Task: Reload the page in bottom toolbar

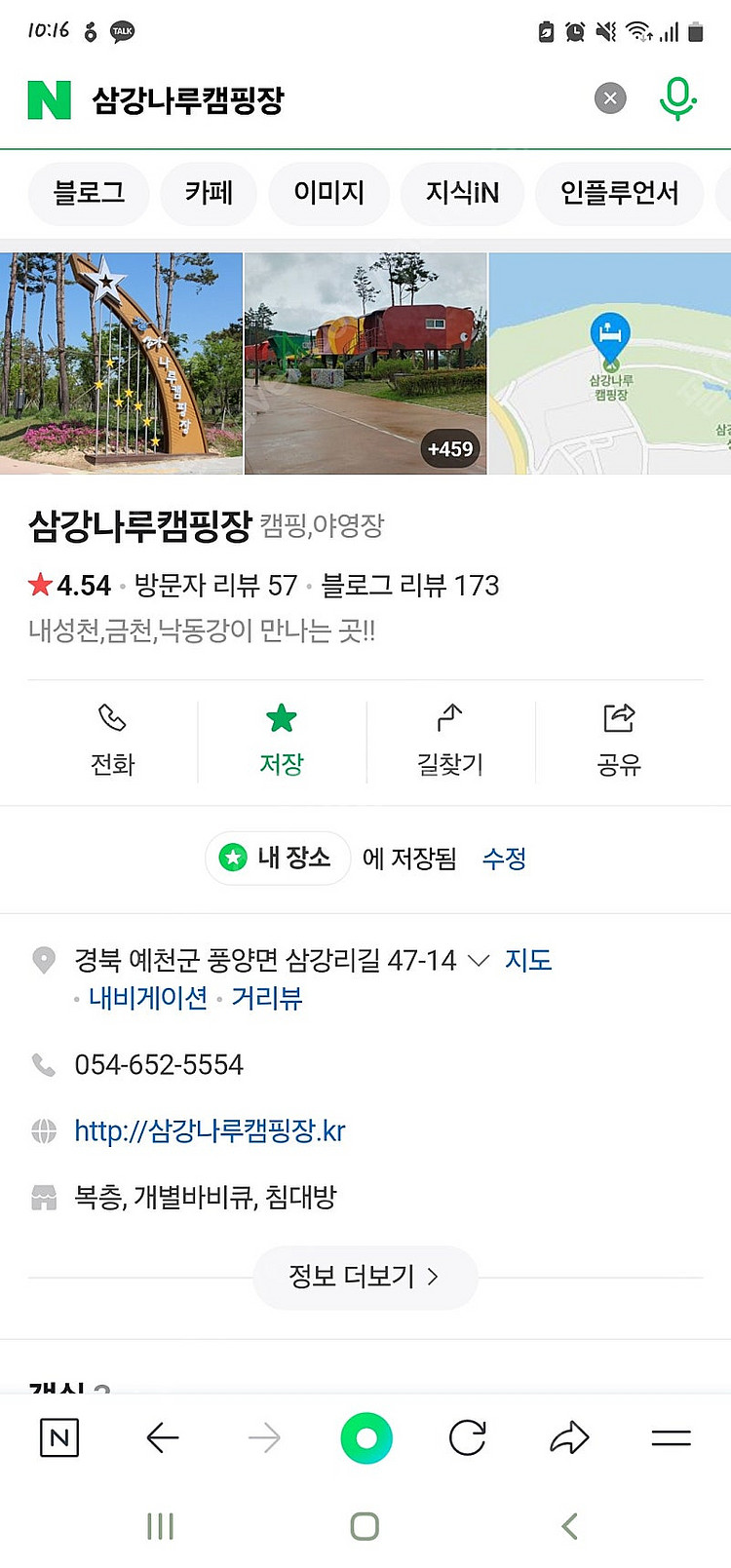Action: (x=467, y=1437)
